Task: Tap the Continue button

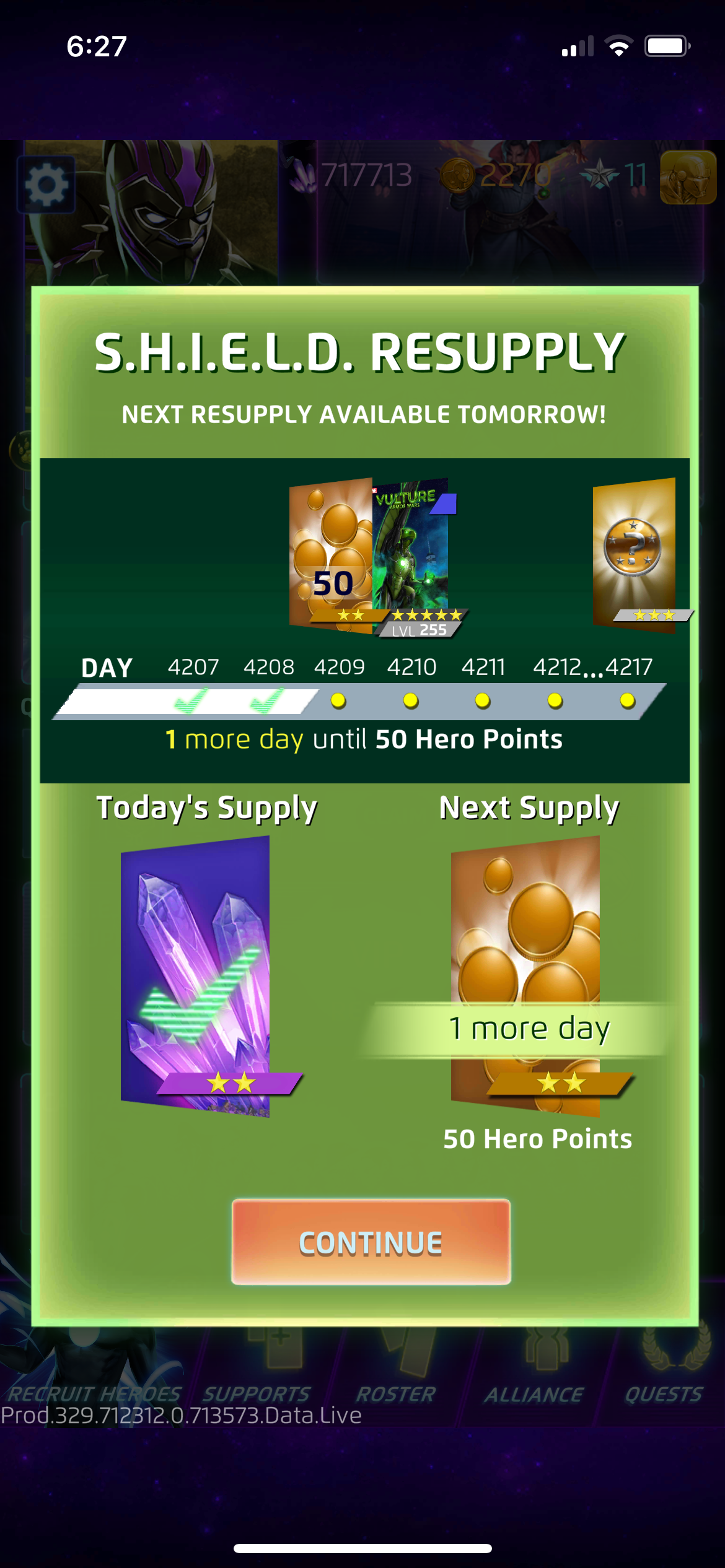Action: [x=371, y=1242]
